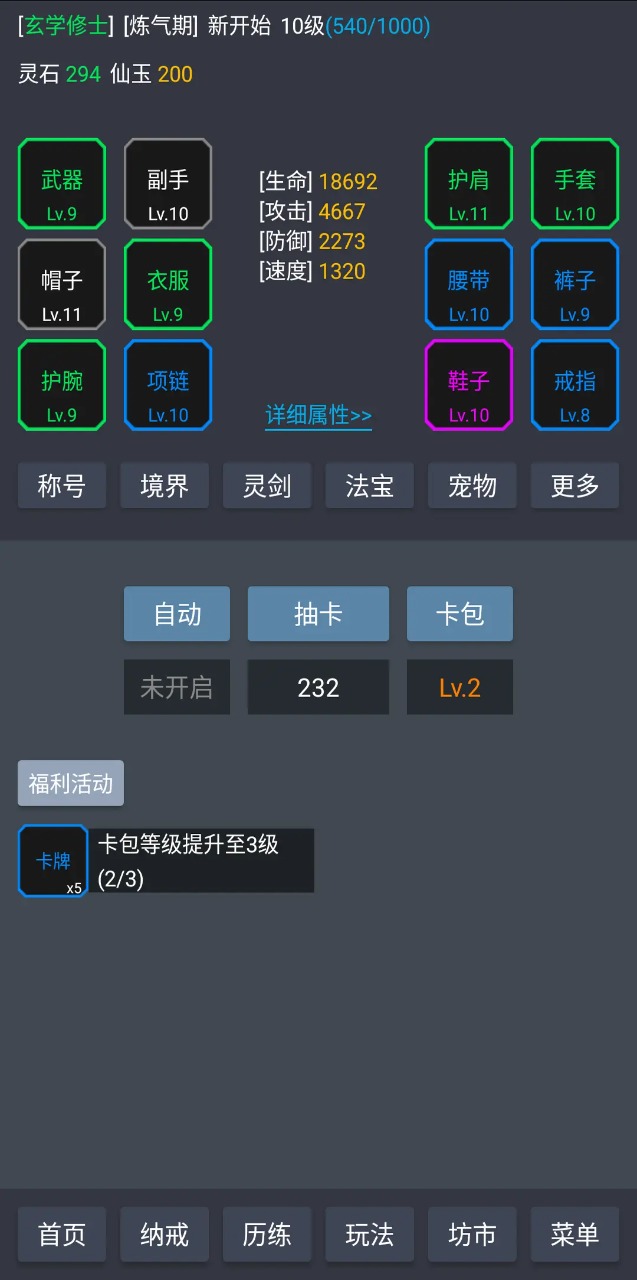The image size is (637, 1280).
Task: Open the 戒指 ring equipment slot
Action: click(574, 385)
